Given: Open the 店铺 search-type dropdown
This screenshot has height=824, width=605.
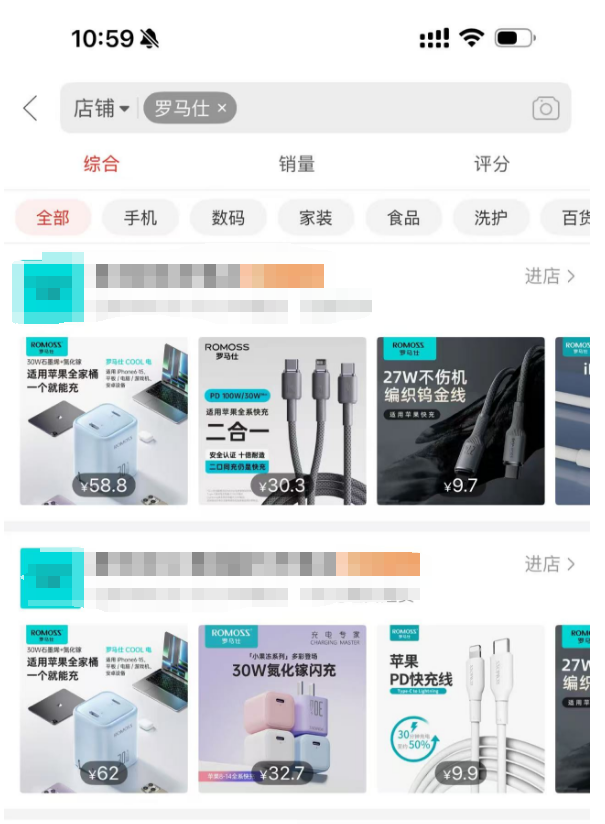Looking at the screenshot, I should click(101, 108).
